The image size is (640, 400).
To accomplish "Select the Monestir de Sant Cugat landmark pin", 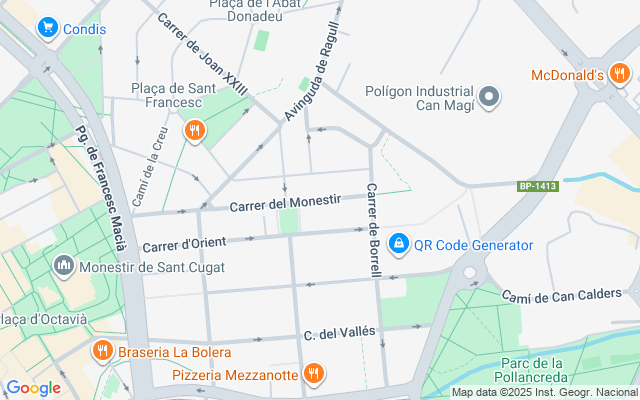I will (64, 267).
